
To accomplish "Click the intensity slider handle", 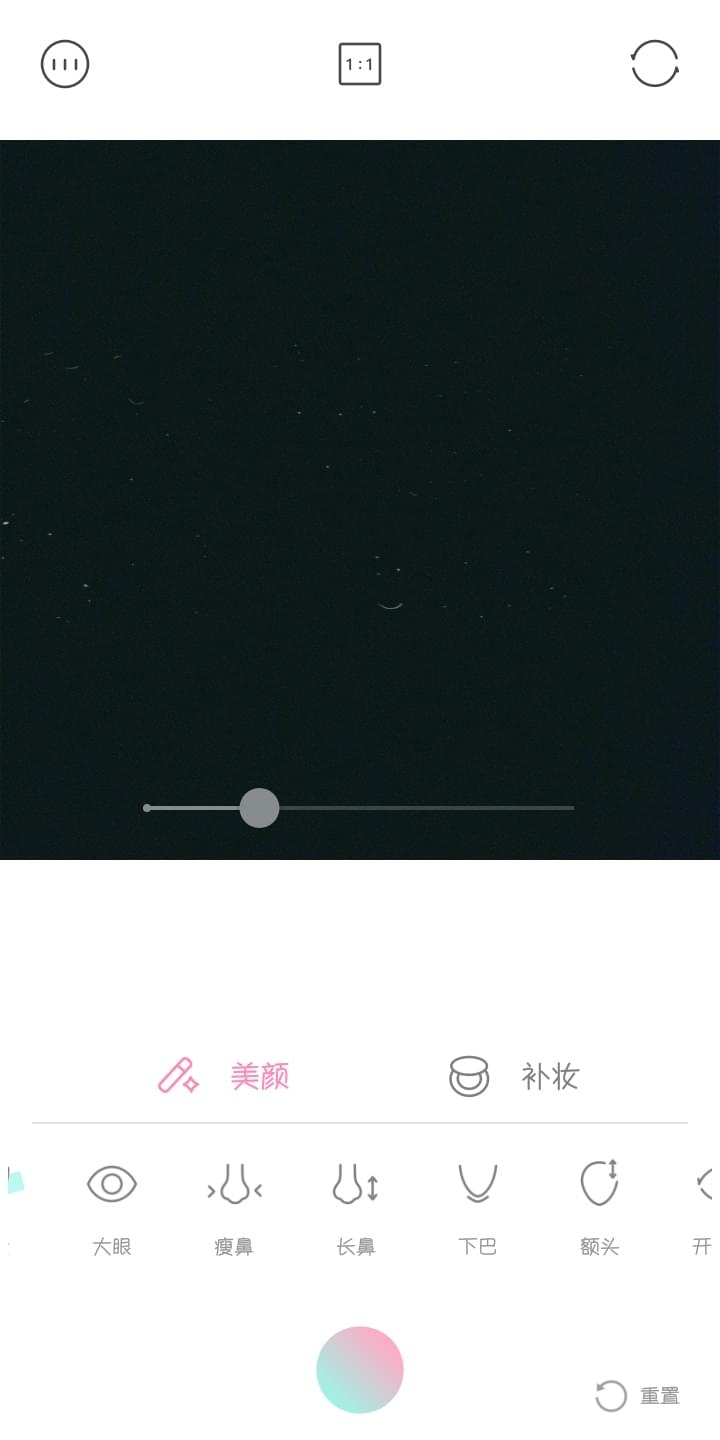I will pyautogui.click(x=259, y=807).
